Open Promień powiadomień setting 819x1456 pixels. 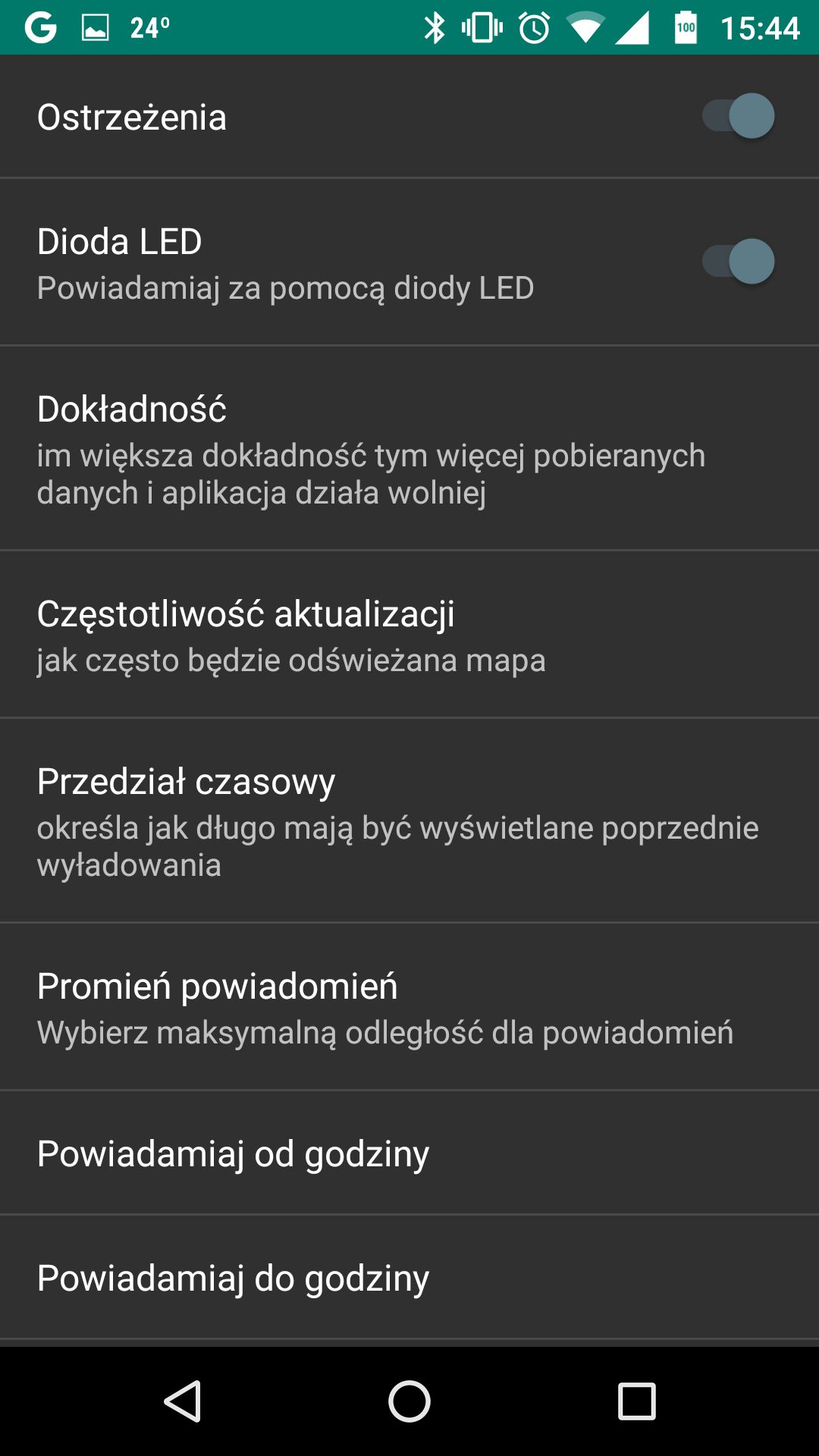point(409,1008)
